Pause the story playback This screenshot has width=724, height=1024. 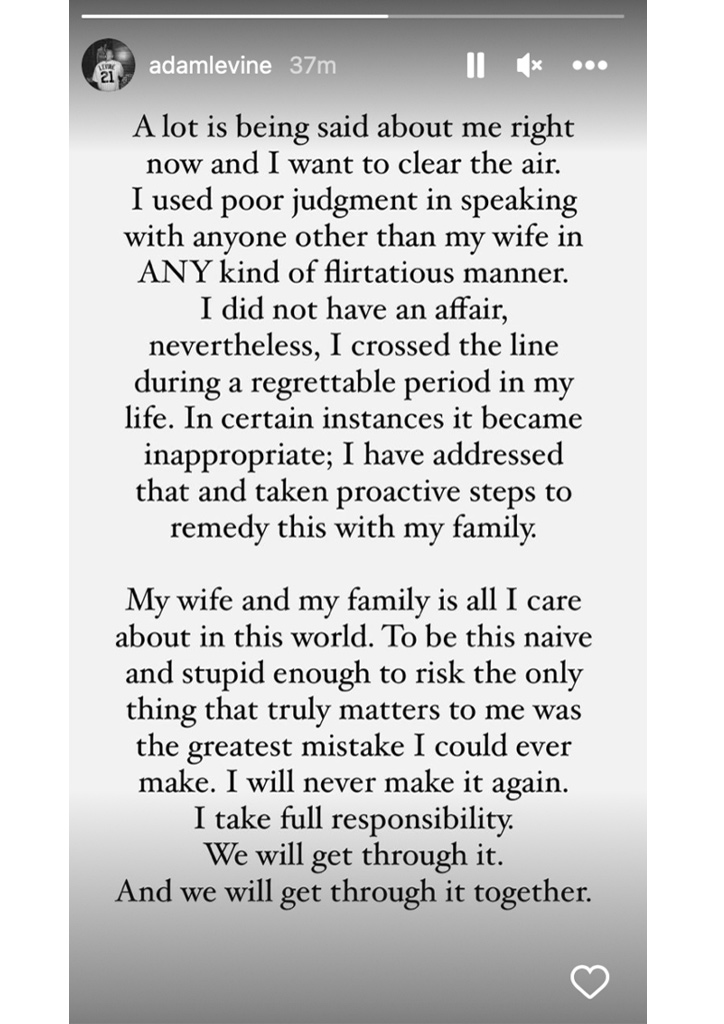pos(475,66)
